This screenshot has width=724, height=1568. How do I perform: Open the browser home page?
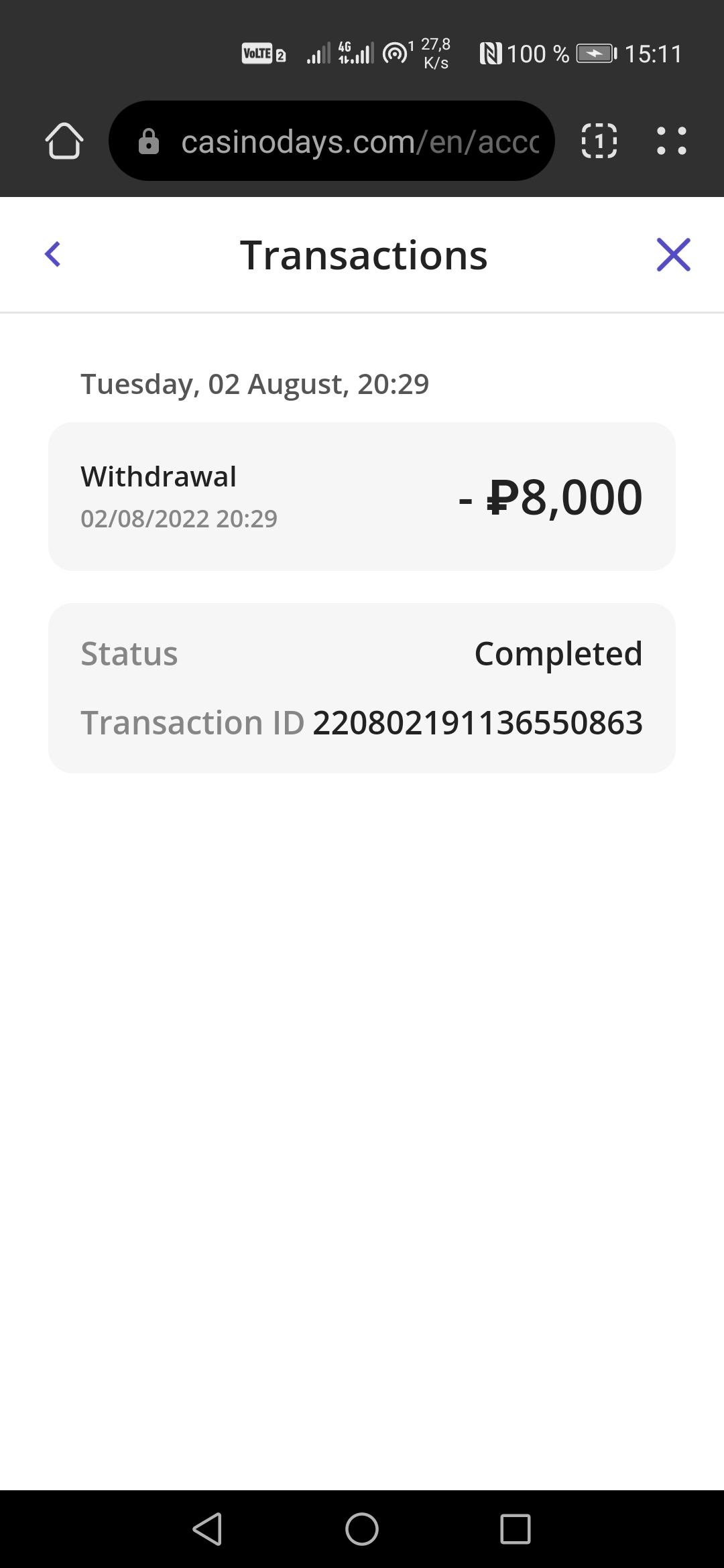(x=64, y=141)
